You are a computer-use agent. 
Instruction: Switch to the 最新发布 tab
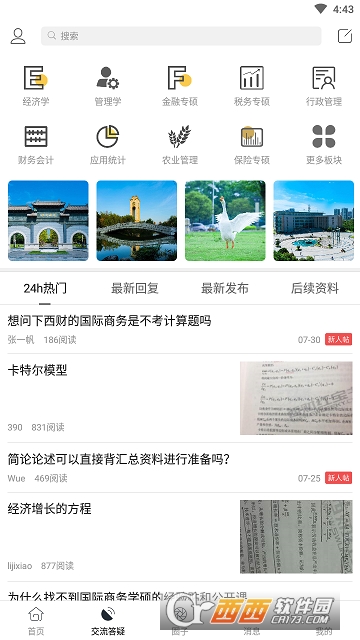225,289
